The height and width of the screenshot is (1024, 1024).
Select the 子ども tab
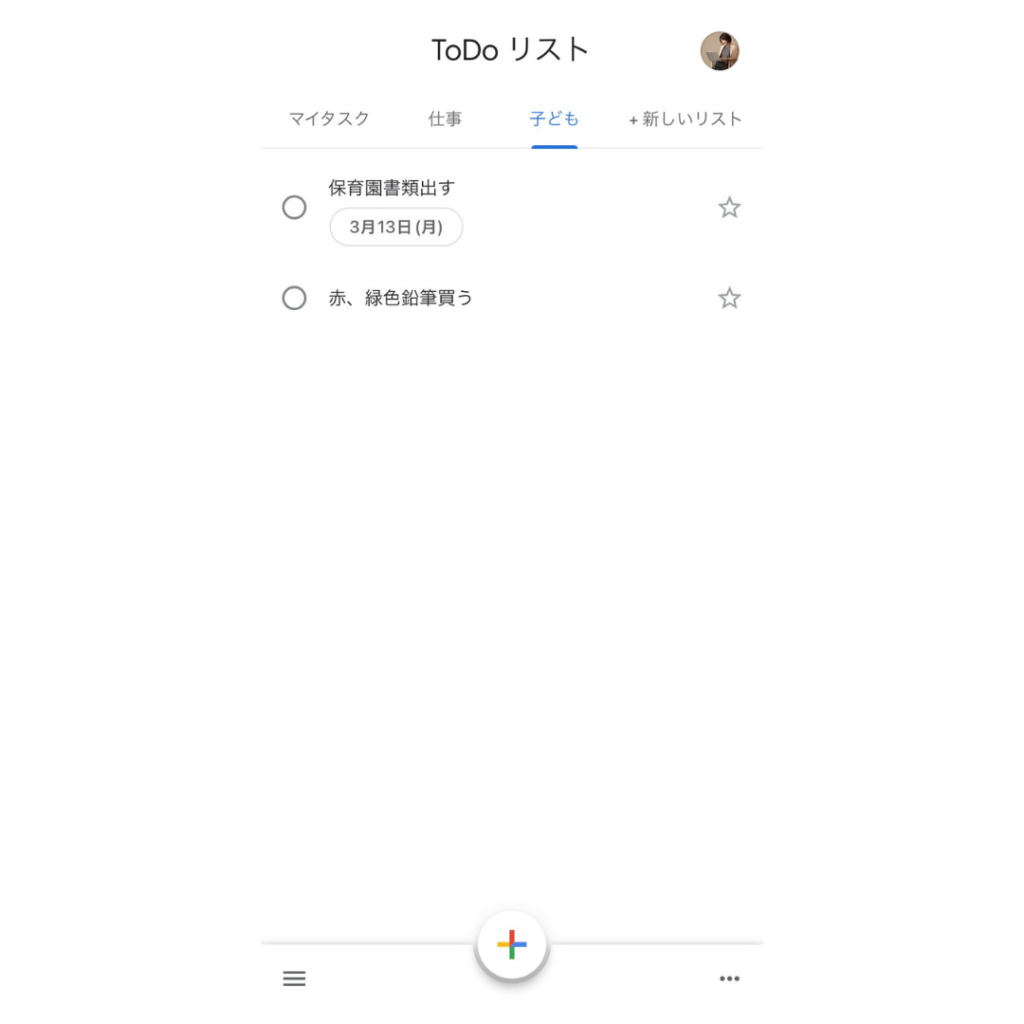554,119
